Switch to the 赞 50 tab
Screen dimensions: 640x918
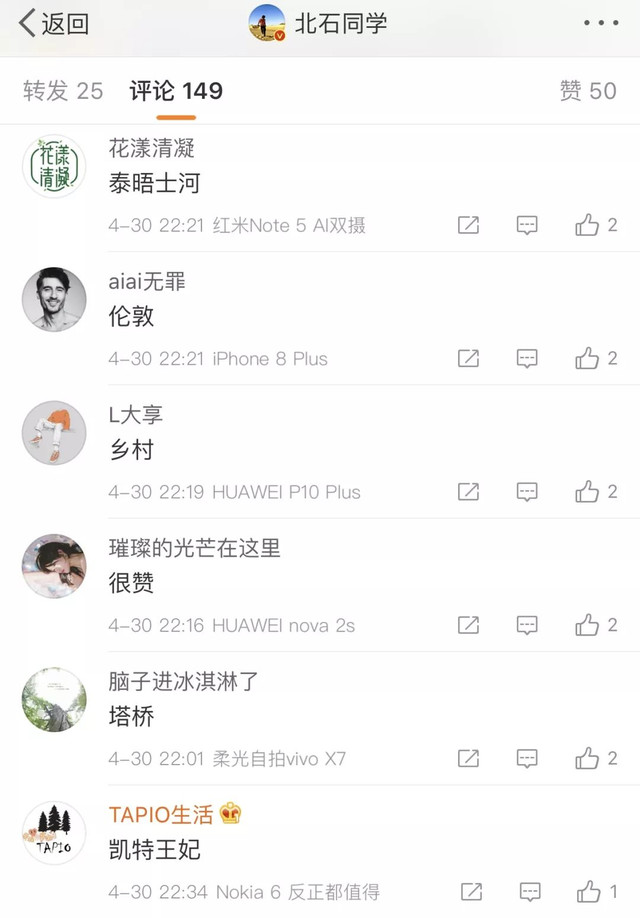(x=588, y=91)
